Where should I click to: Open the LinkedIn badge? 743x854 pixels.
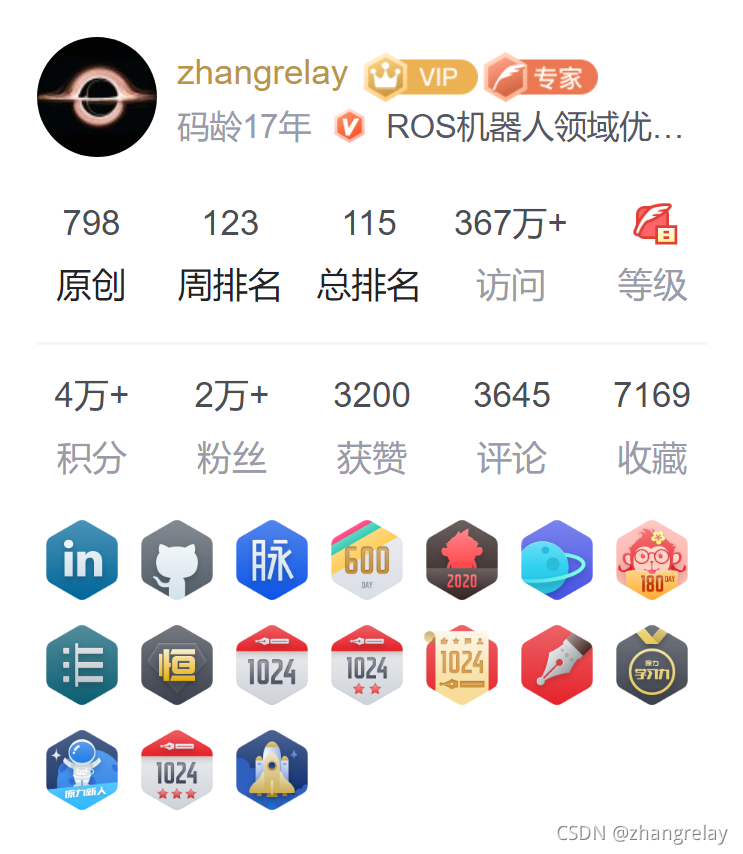[82, 560]
